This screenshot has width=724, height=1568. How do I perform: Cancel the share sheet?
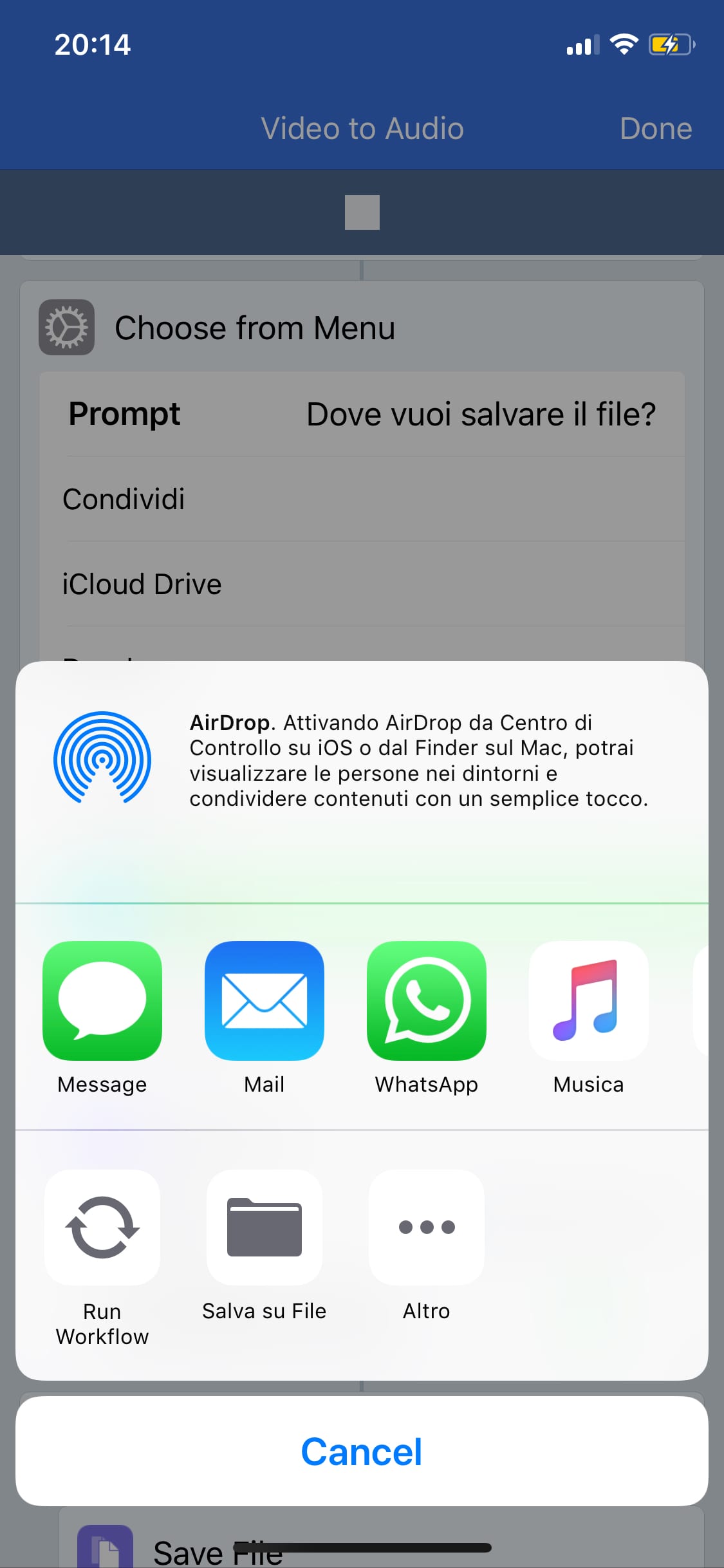pos(362,1451)
